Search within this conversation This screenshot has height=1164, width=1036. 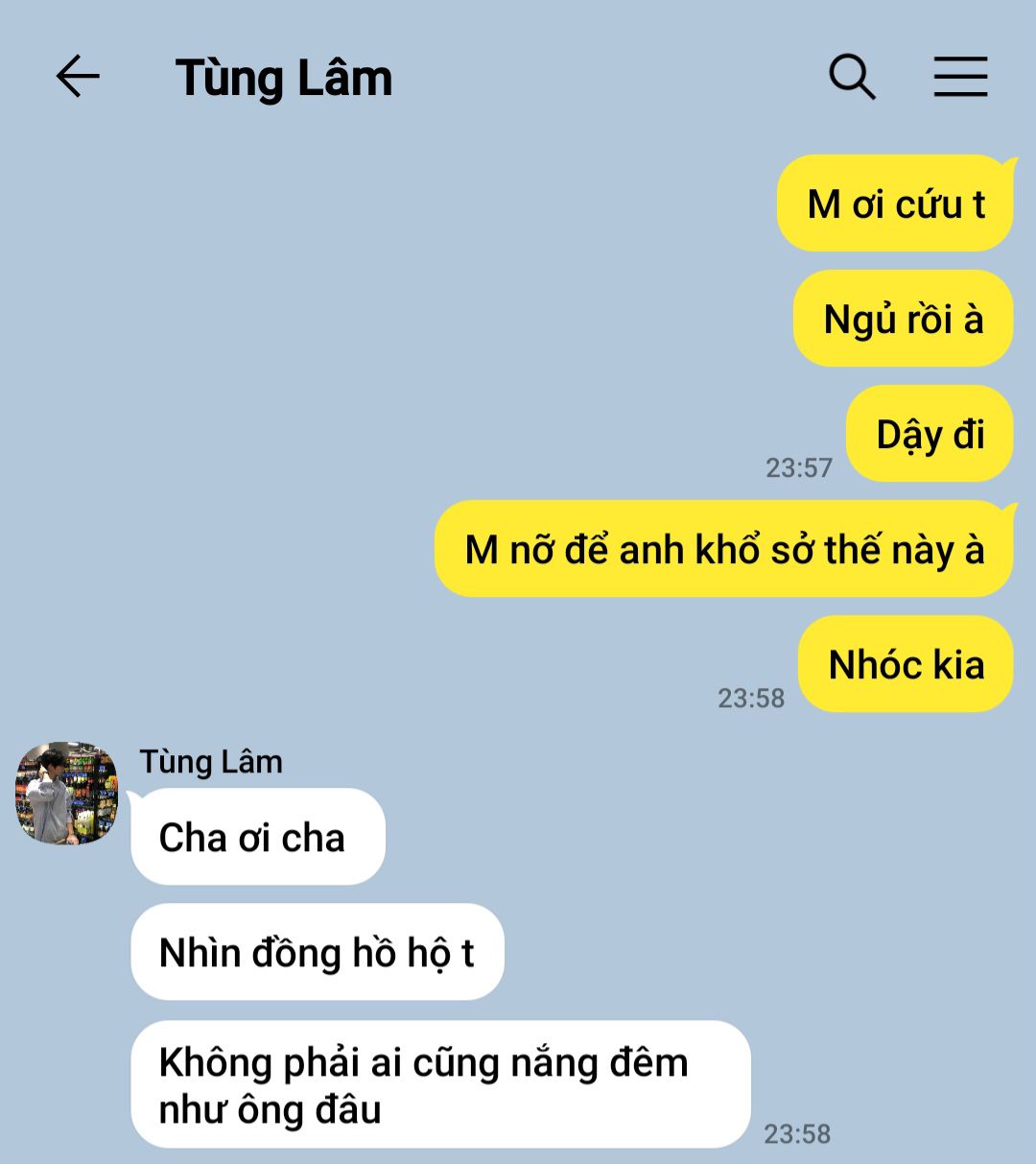click(x=852, y=77)
